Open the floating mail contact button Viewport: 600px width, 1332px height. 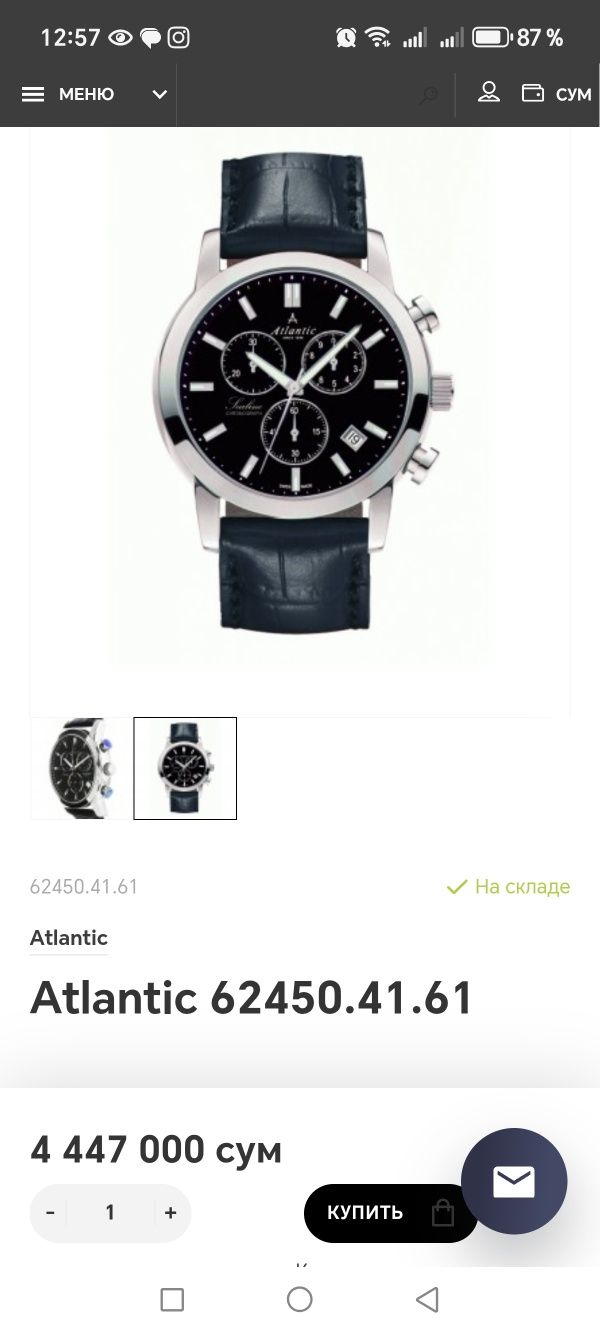click(514, 1181)
